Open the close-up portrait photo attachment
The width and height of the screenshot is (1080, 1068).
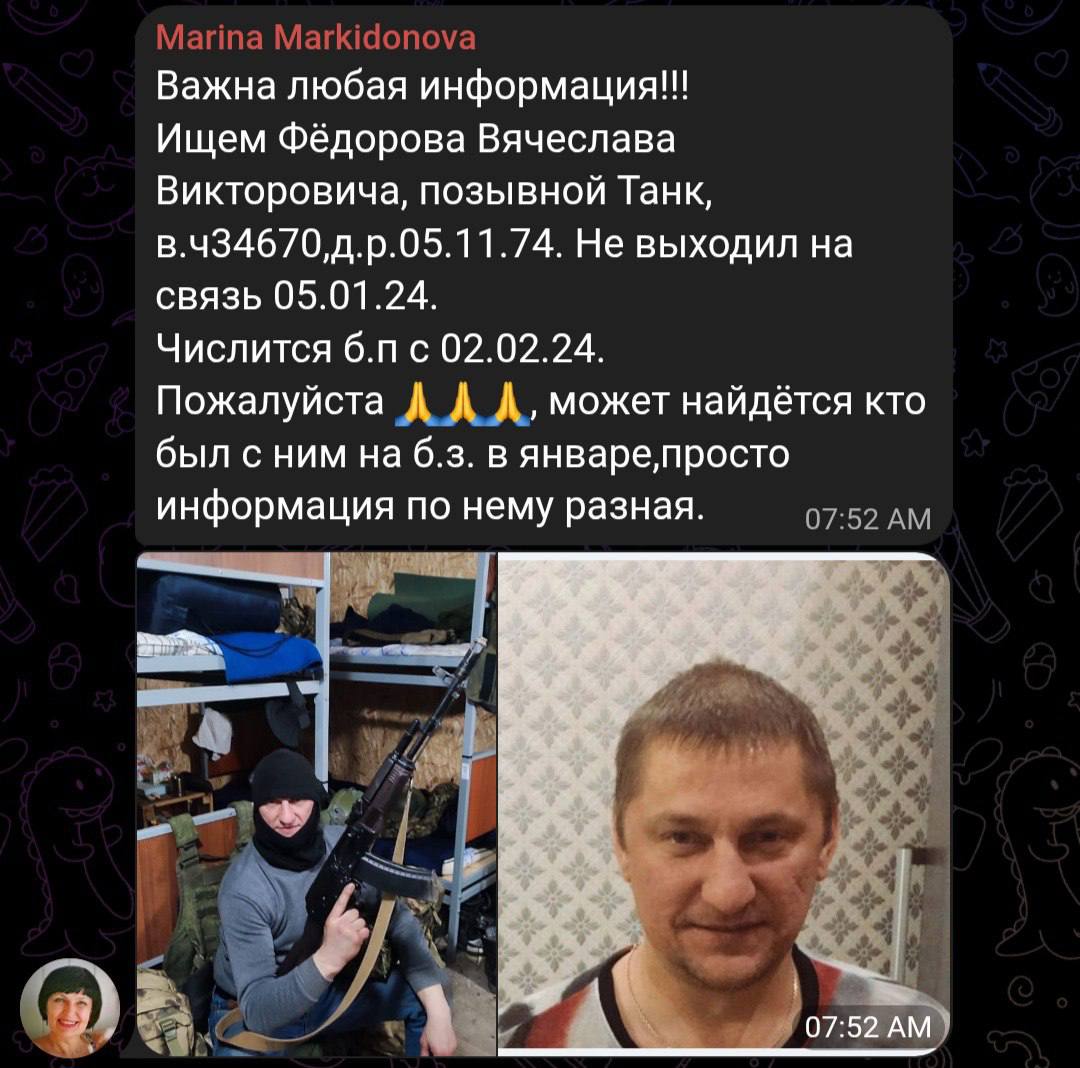723,802
